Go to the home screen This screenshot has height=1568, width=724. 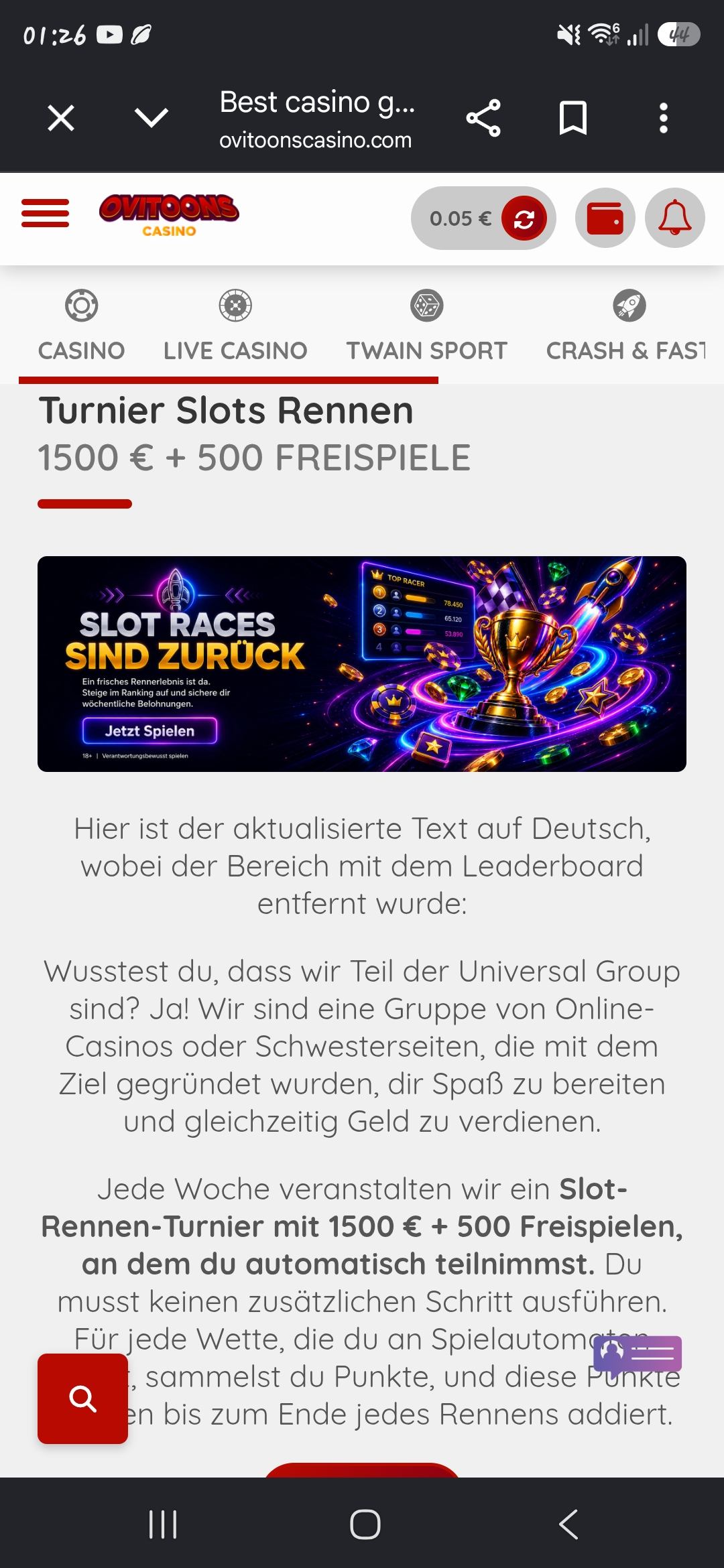click(365, 1525)
